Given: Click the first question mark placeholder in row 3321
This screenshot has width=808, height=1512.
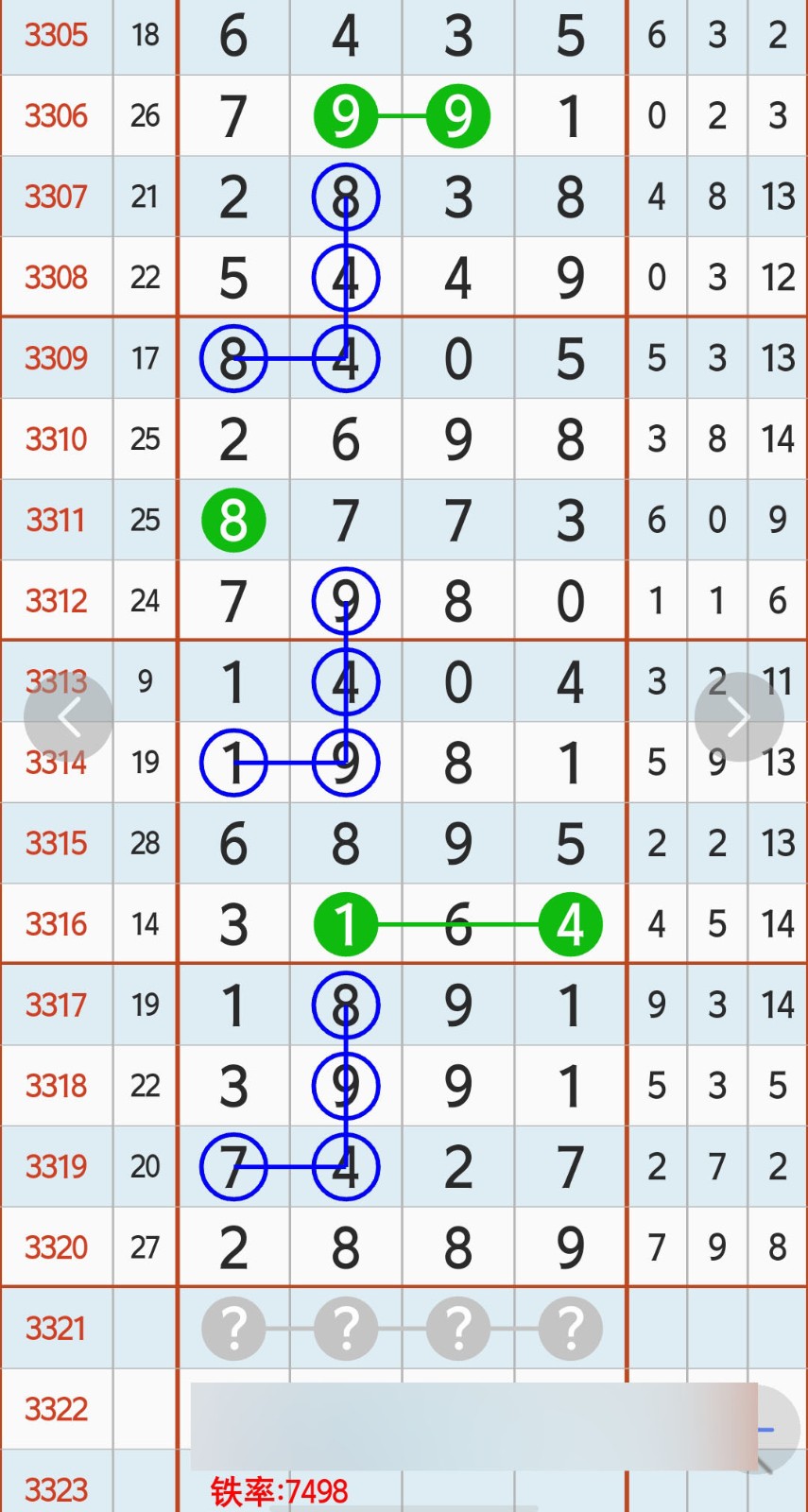Looking at the screenshot, I should 232,1328.
